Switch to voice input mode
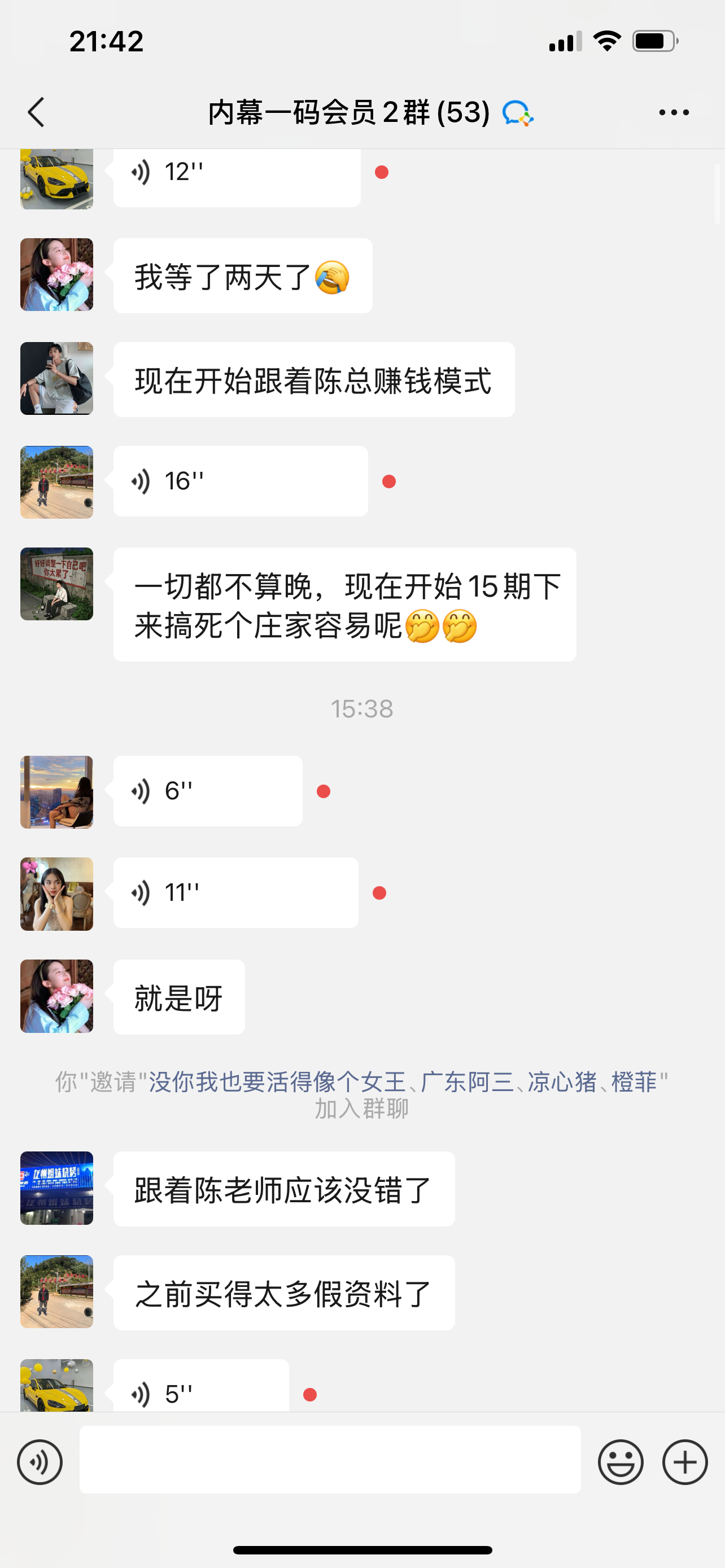This screenshot has height=1568, width=725. (x=40, y=1461)
